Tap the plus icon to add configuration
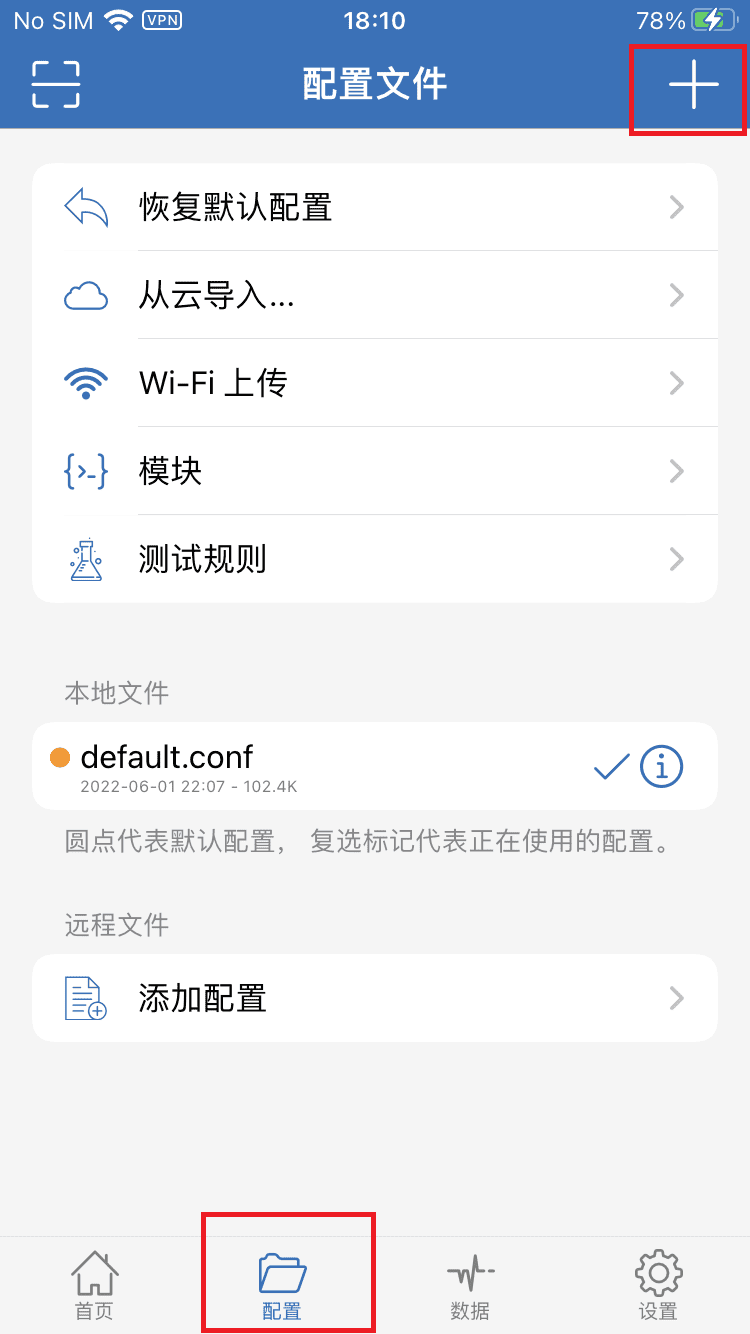Image resolution: width=750 pixels, height=1334 pixels. (693, 85)
